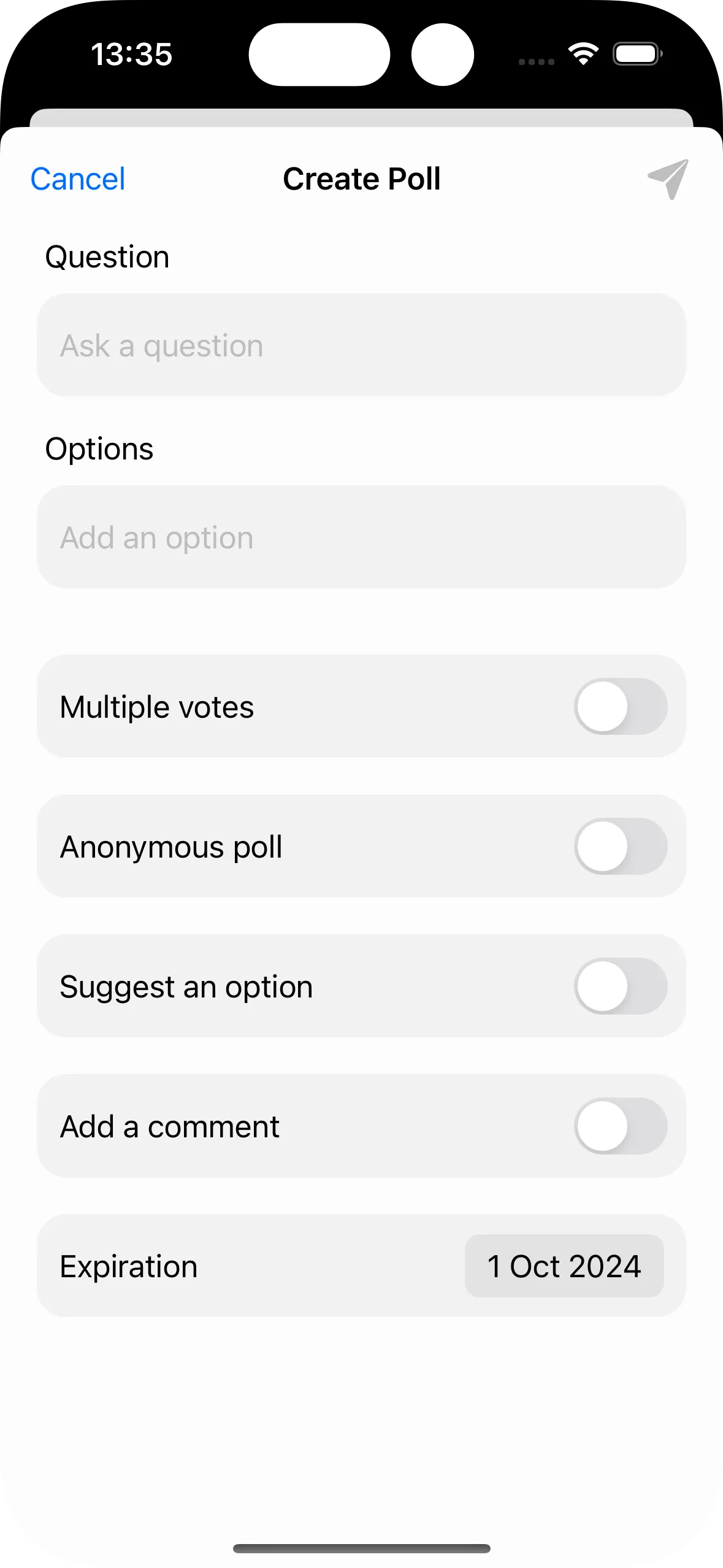This screenshot has height=1568, width=723.
Task: Click the Ask a question field
Action: tap(361, 345)
